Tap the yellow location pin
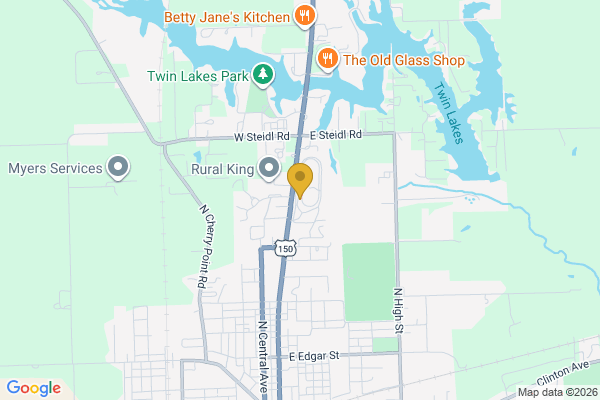 click(300, 180)
